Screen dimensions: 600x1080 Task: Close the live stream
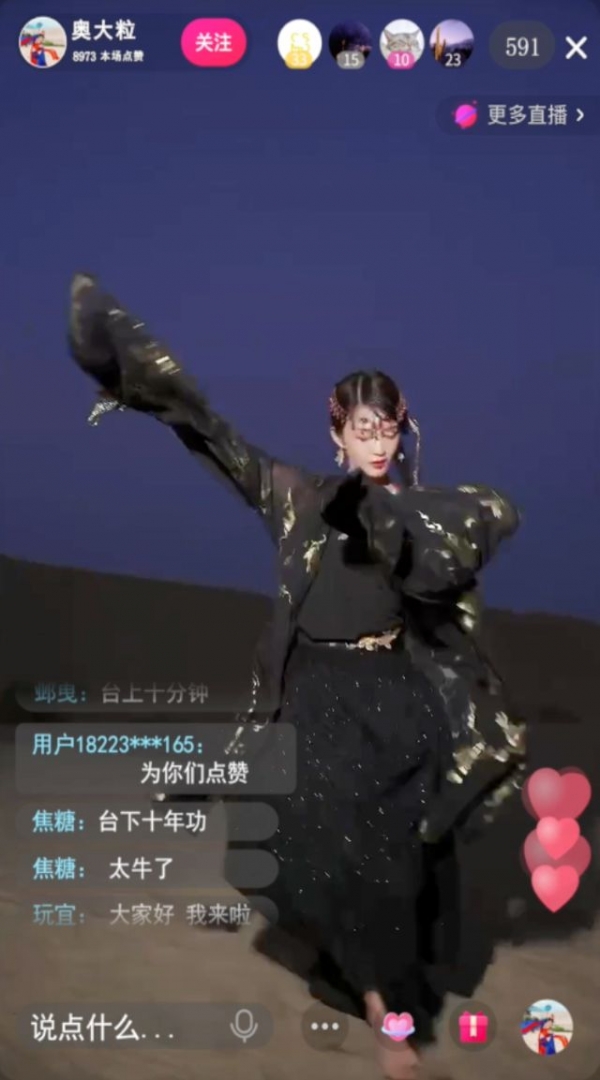coord(576,47)
